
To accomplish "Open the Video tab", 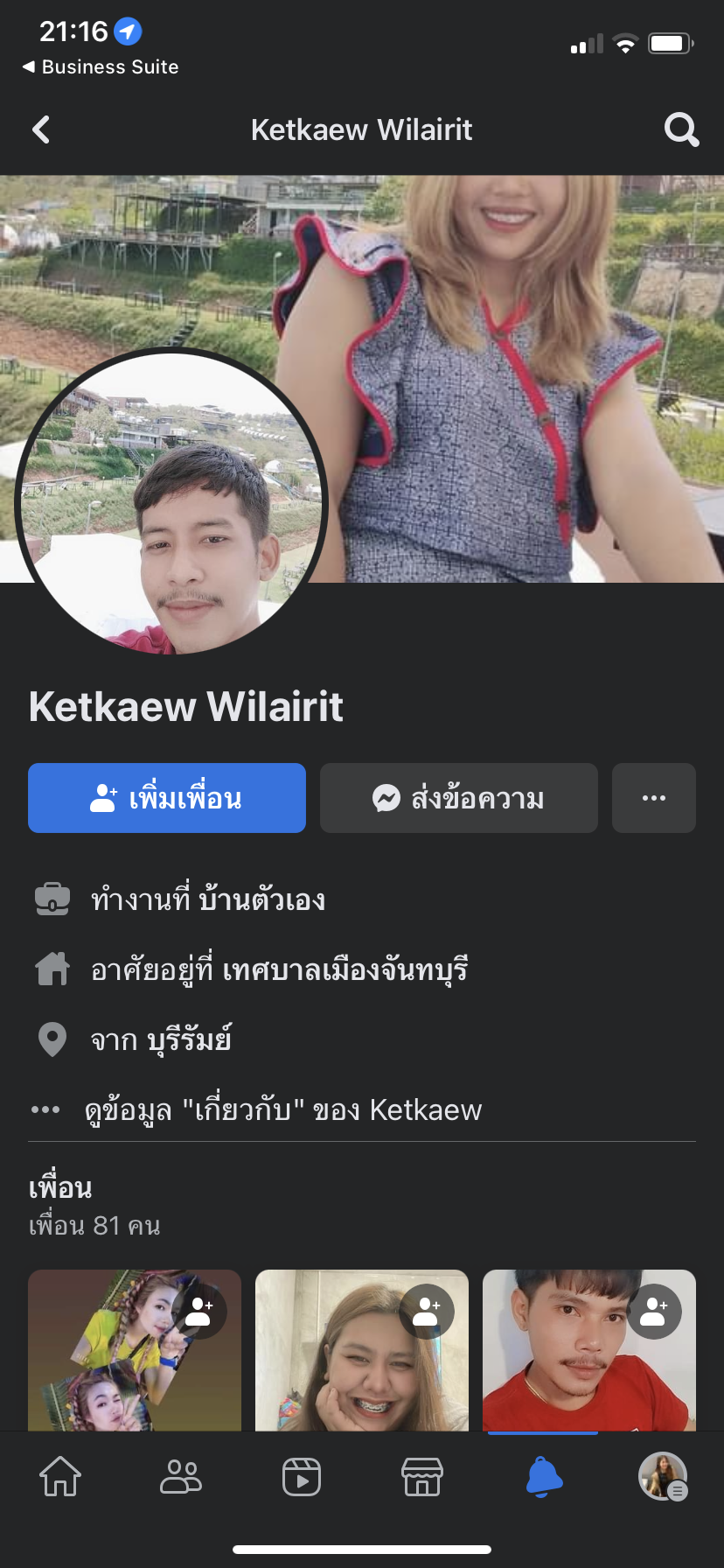I will (302, 1476).
